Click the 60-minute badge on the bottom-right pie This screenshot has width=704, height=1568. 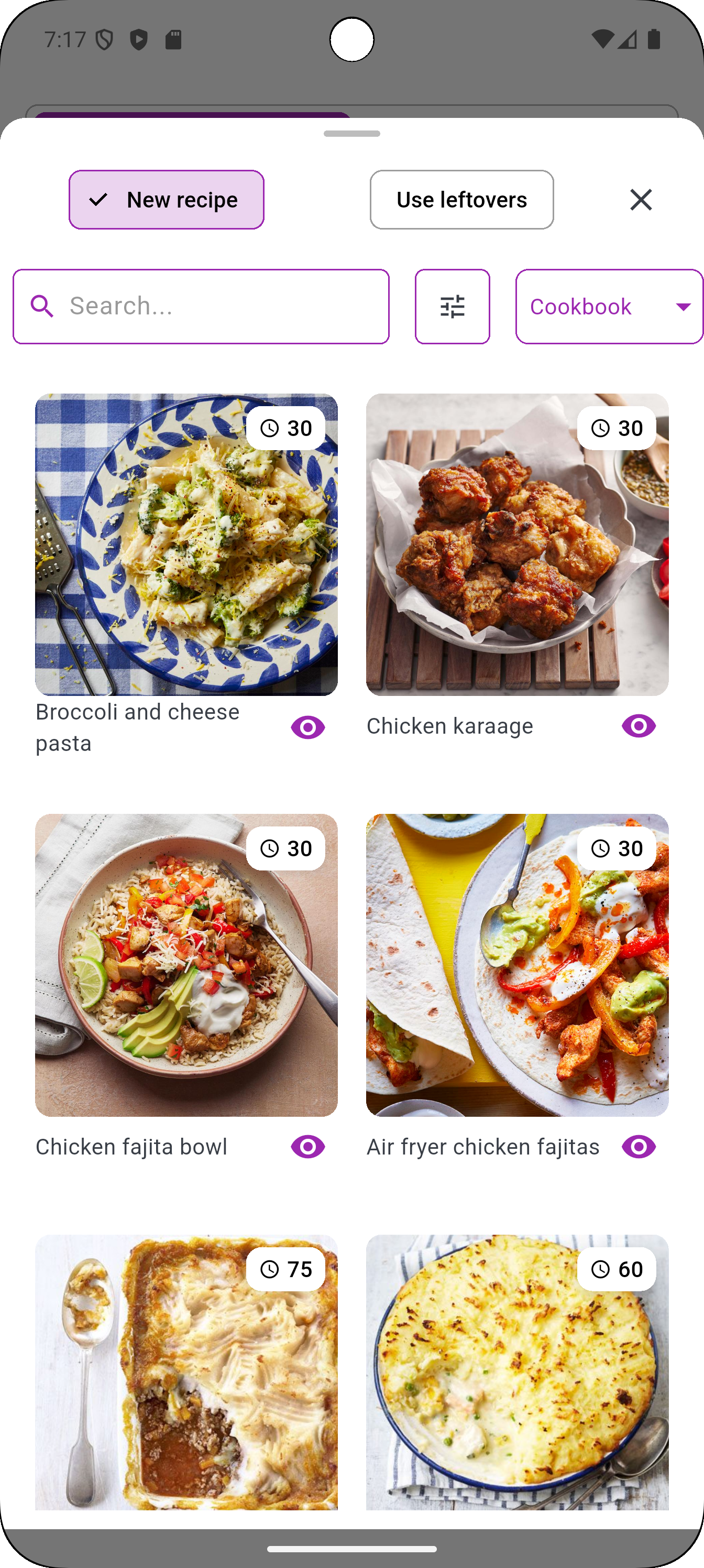(x=616, y=1270)
